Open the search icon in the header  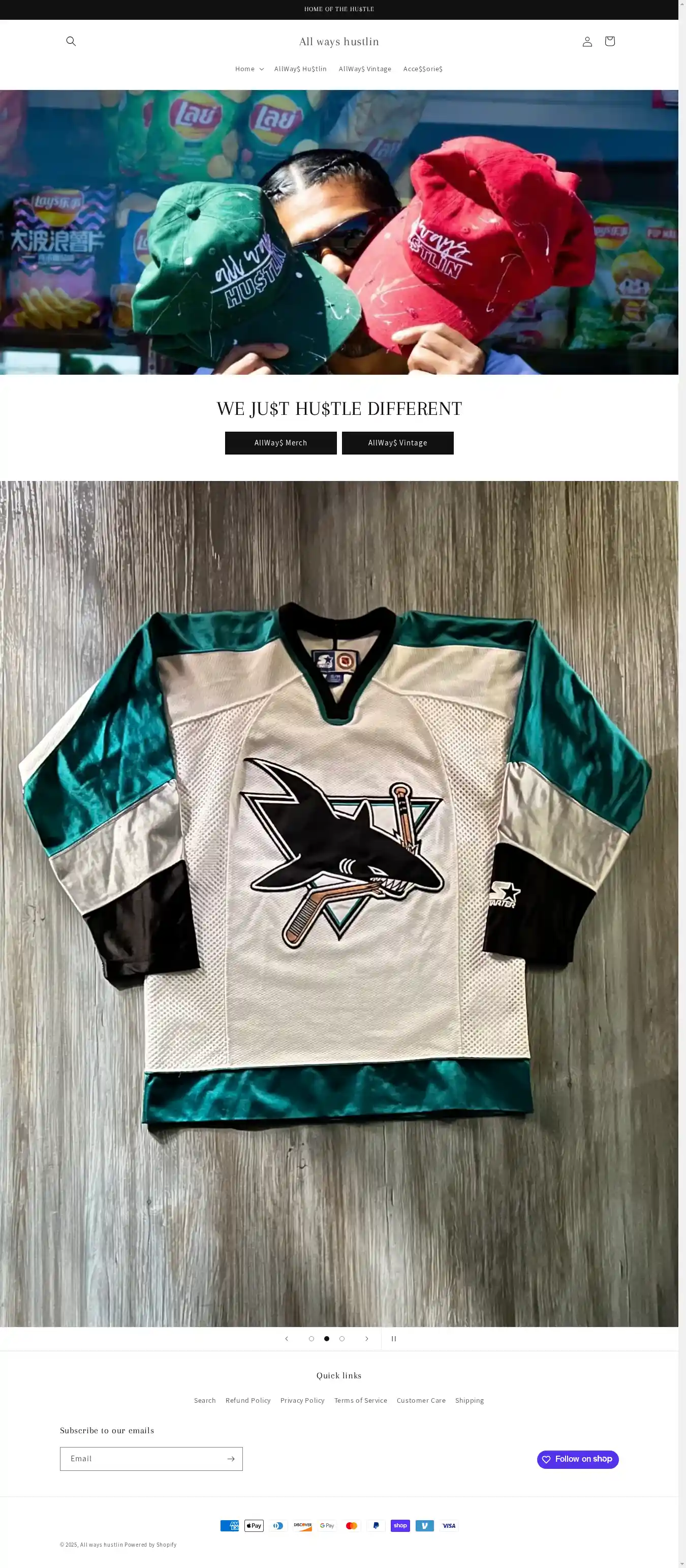pos(71,41)
